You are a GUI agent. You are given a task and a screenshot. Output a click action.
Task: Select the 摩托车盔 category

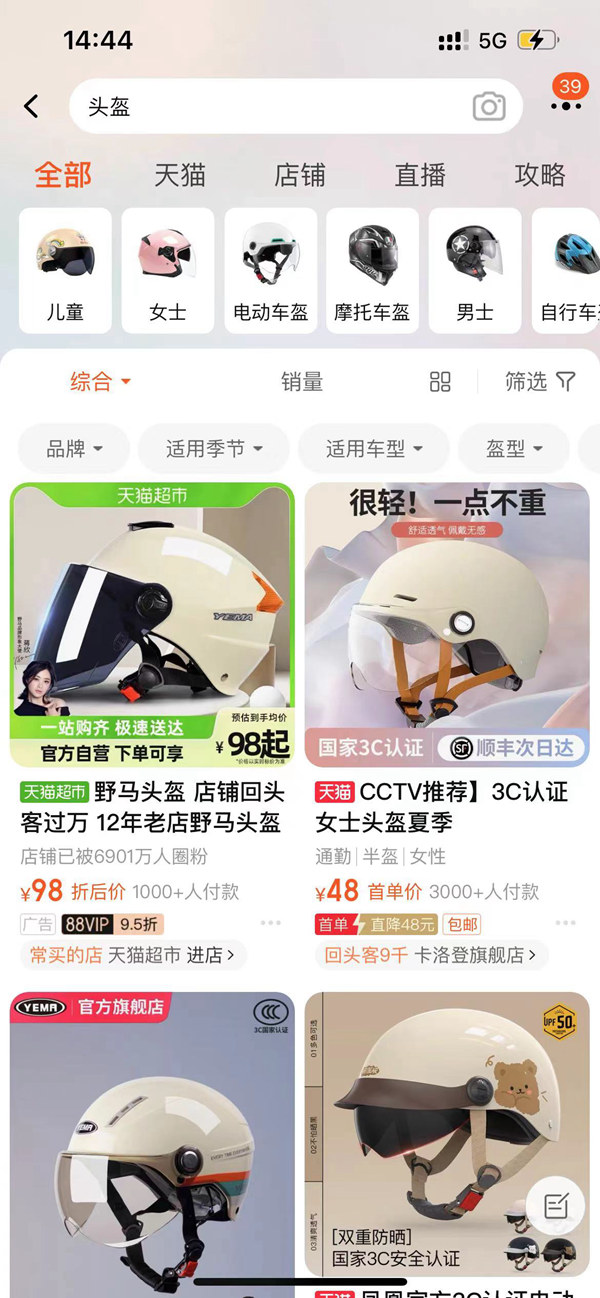click(x=372, y=270)
